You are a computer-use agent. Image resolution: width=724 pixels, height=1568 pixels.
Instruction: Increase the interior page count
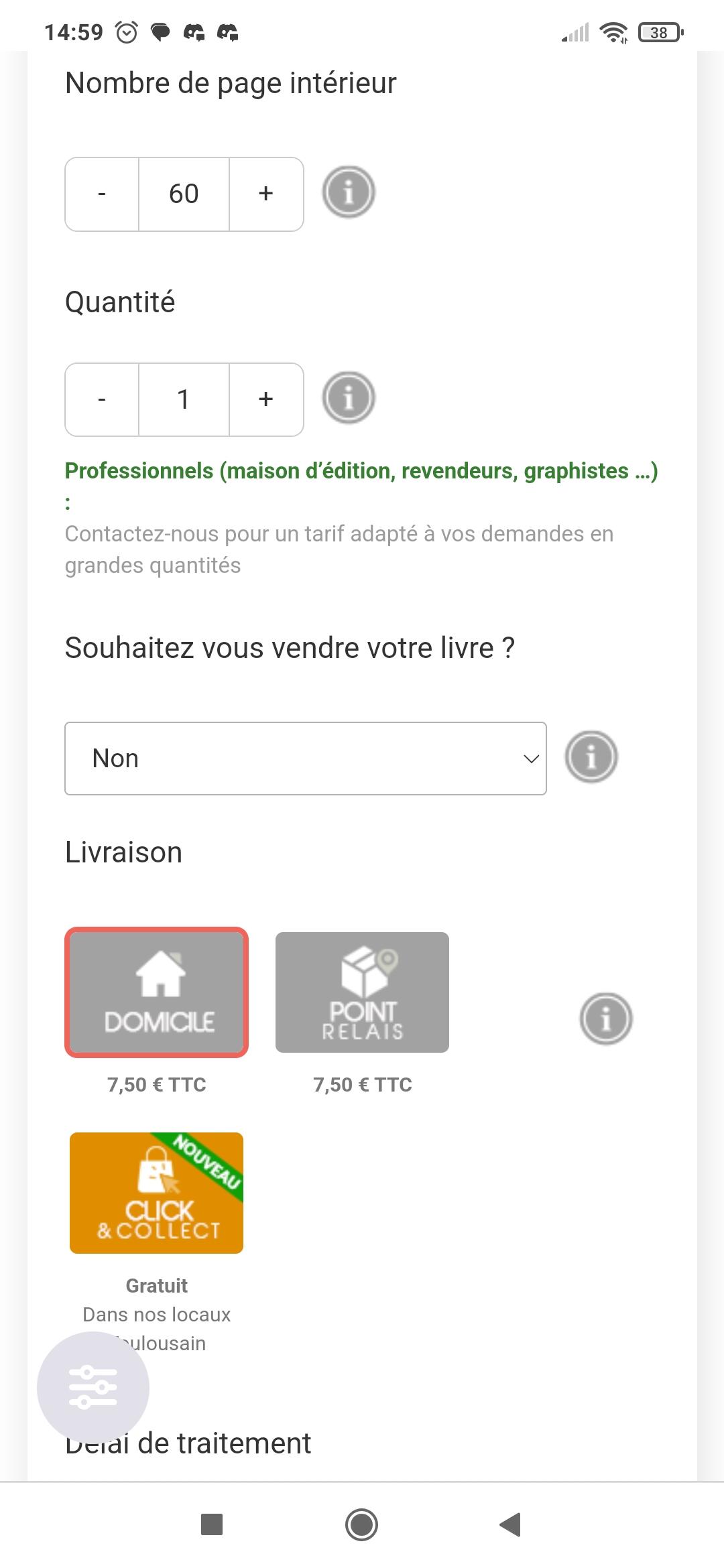click(x=266, y=194)
